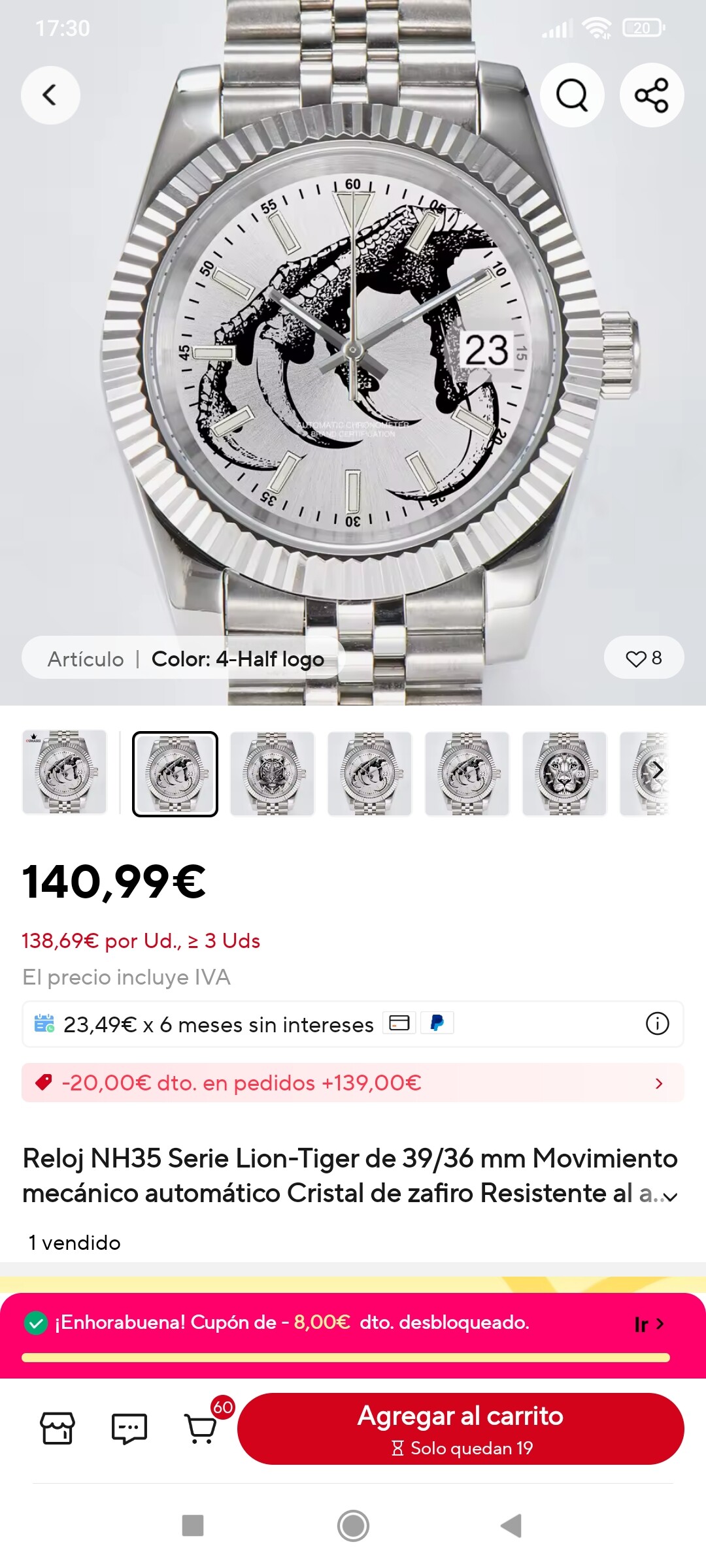This screenshot has height=1568, width=706.
Task: Open system recent apps
Action: (193, 1526)
